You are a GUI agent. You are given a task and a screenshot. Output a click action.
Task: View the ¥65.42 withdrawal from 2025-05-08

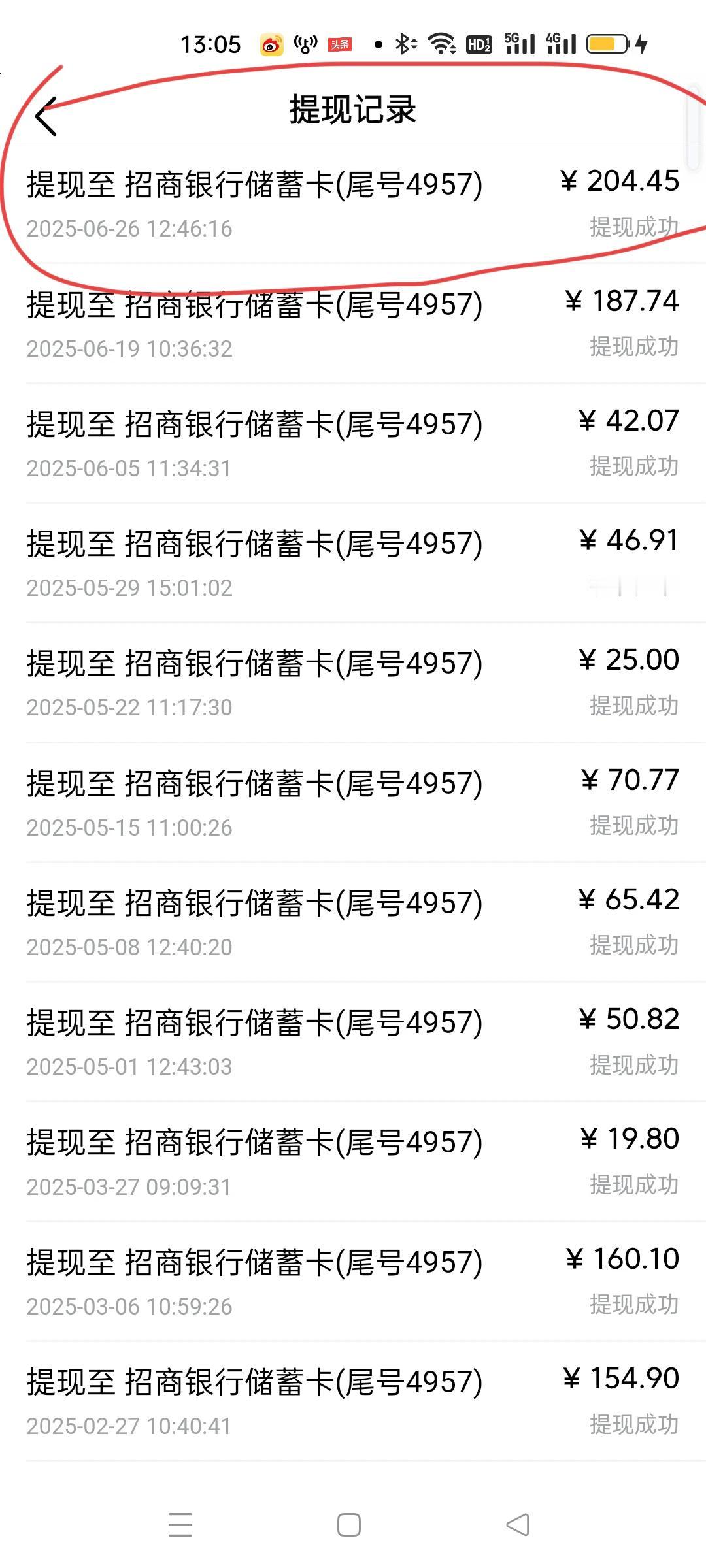click(353, 922)
